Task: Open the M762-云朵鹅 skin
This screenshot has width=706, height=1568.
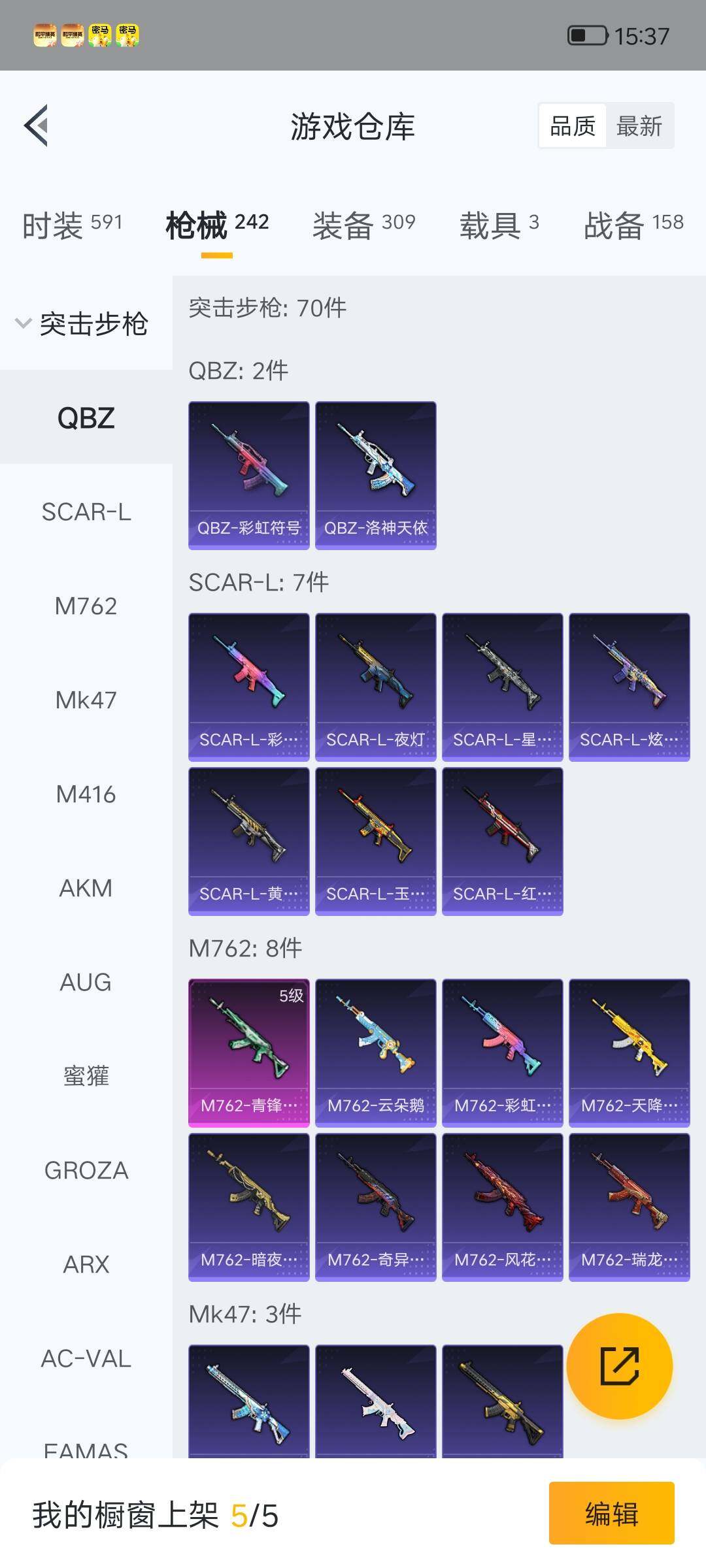Action: [x=375, y=1053]
